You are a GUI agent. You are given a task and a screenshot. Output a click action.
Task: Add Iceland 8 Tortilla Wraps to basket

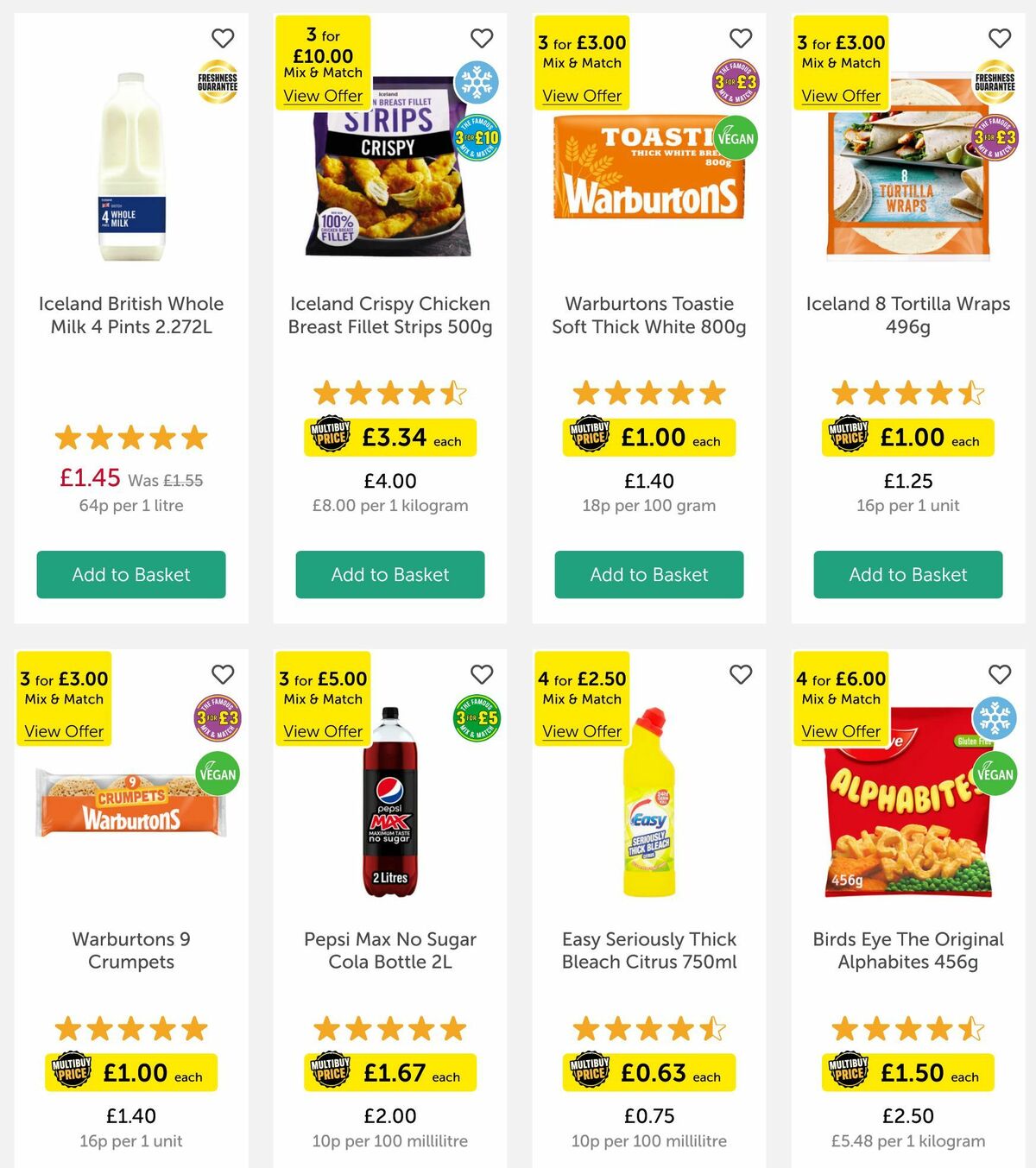click(x=906, y=574)
